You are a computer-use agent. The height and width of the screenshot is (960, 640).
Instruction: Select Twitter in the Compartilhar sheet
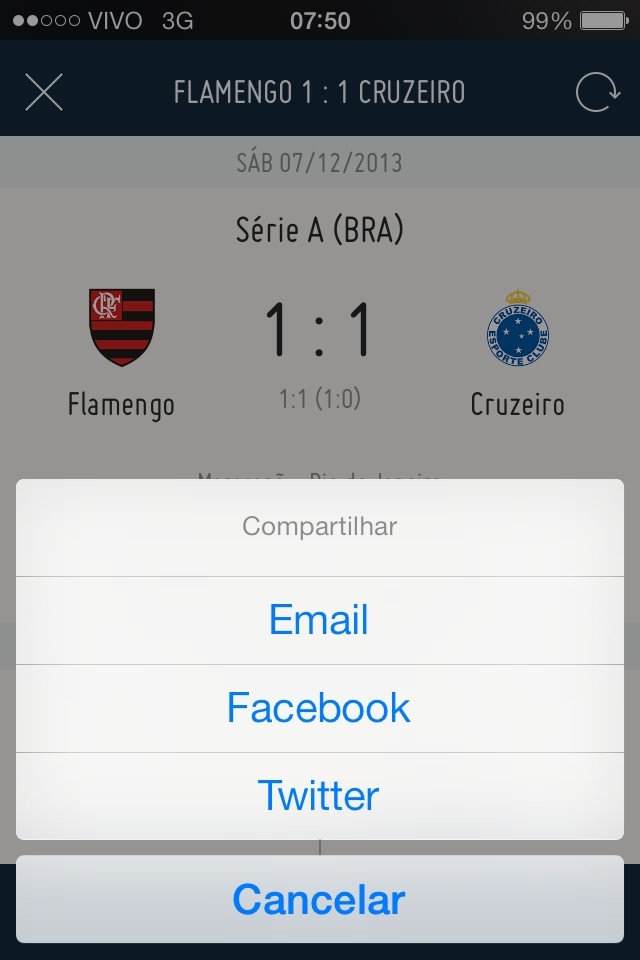(319, 796)
